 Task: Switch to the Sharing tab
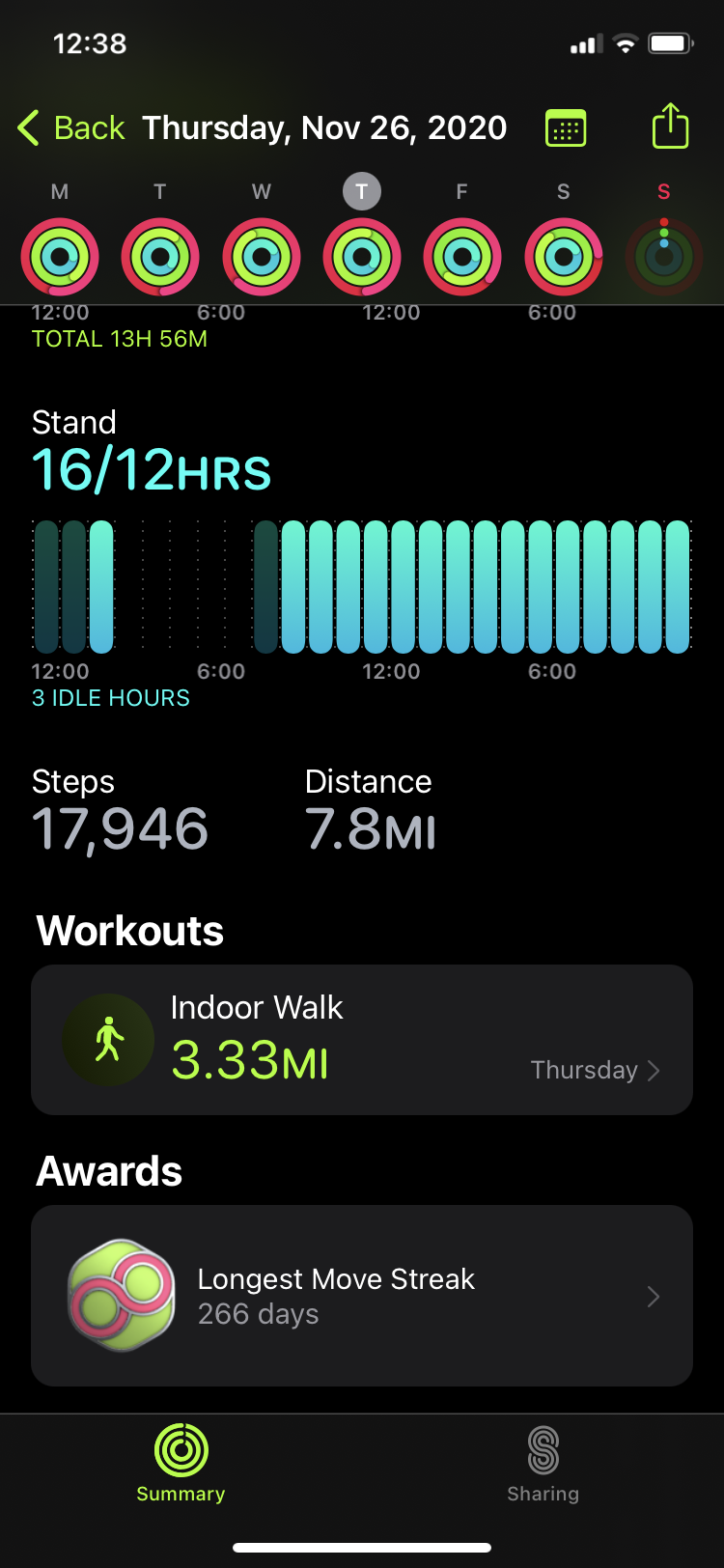click(543, 1463)
